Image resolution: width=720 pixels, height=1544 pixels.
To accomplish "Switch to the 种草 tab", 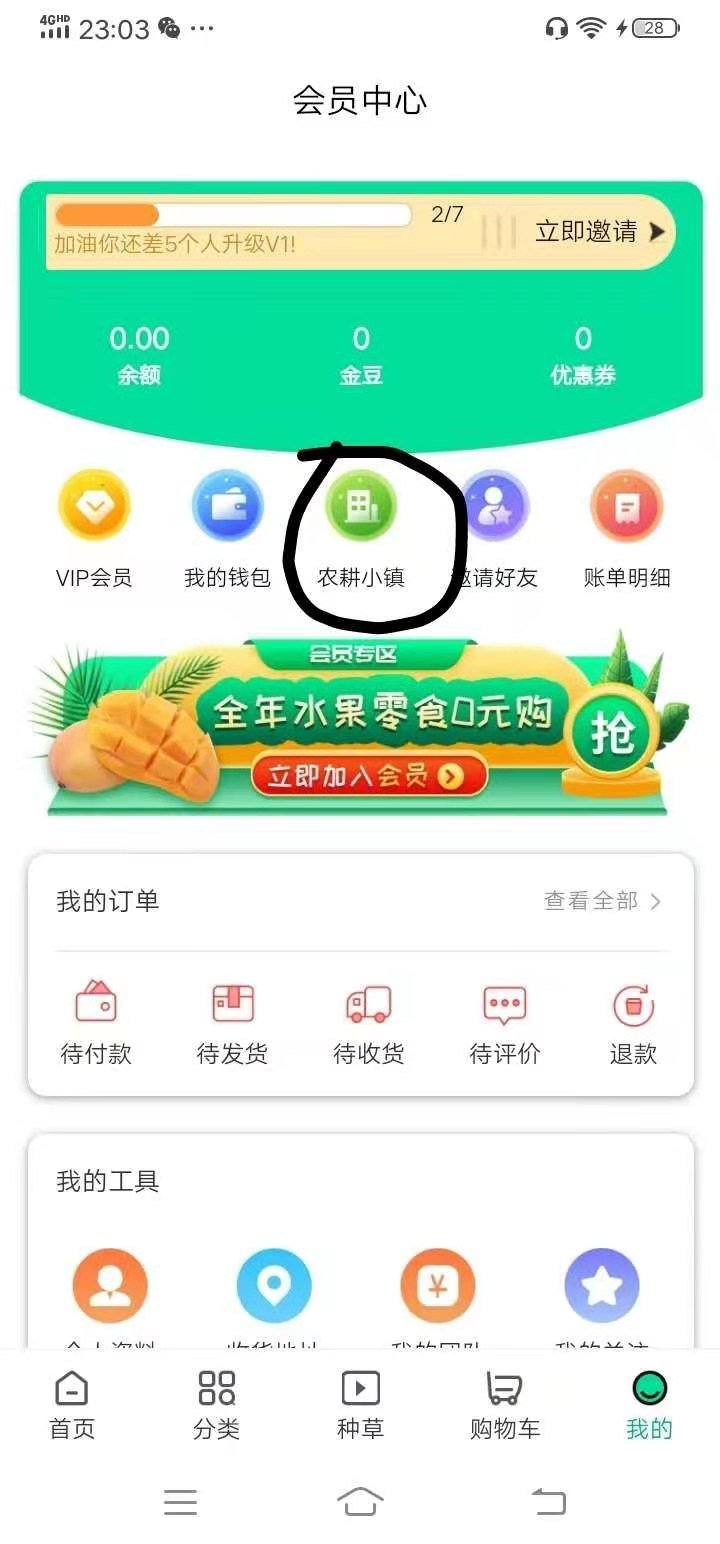I will tap(360, 1405).
